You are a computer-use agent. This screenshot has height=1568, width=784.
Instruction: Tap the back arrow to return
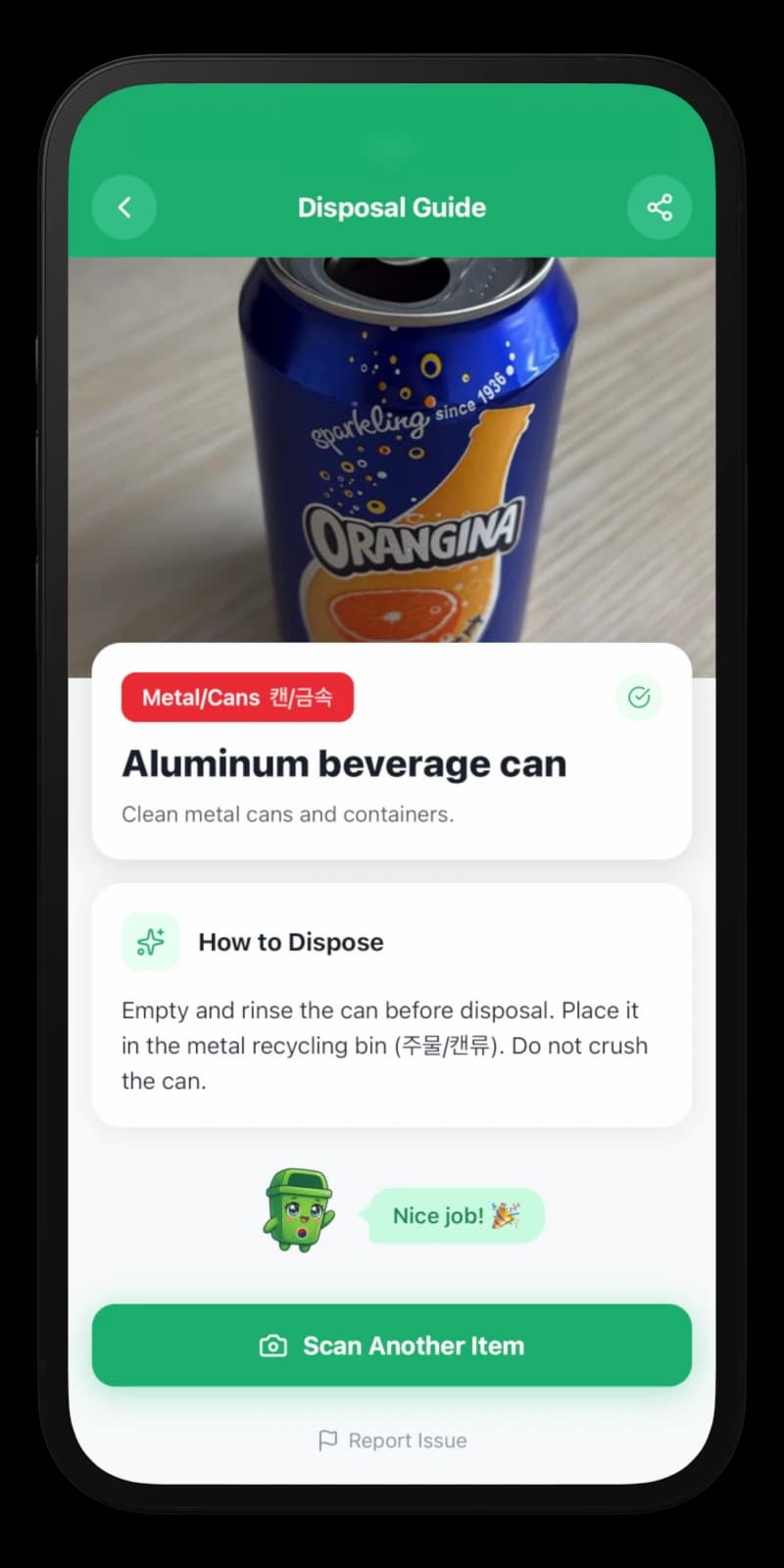tap(124, 207)
